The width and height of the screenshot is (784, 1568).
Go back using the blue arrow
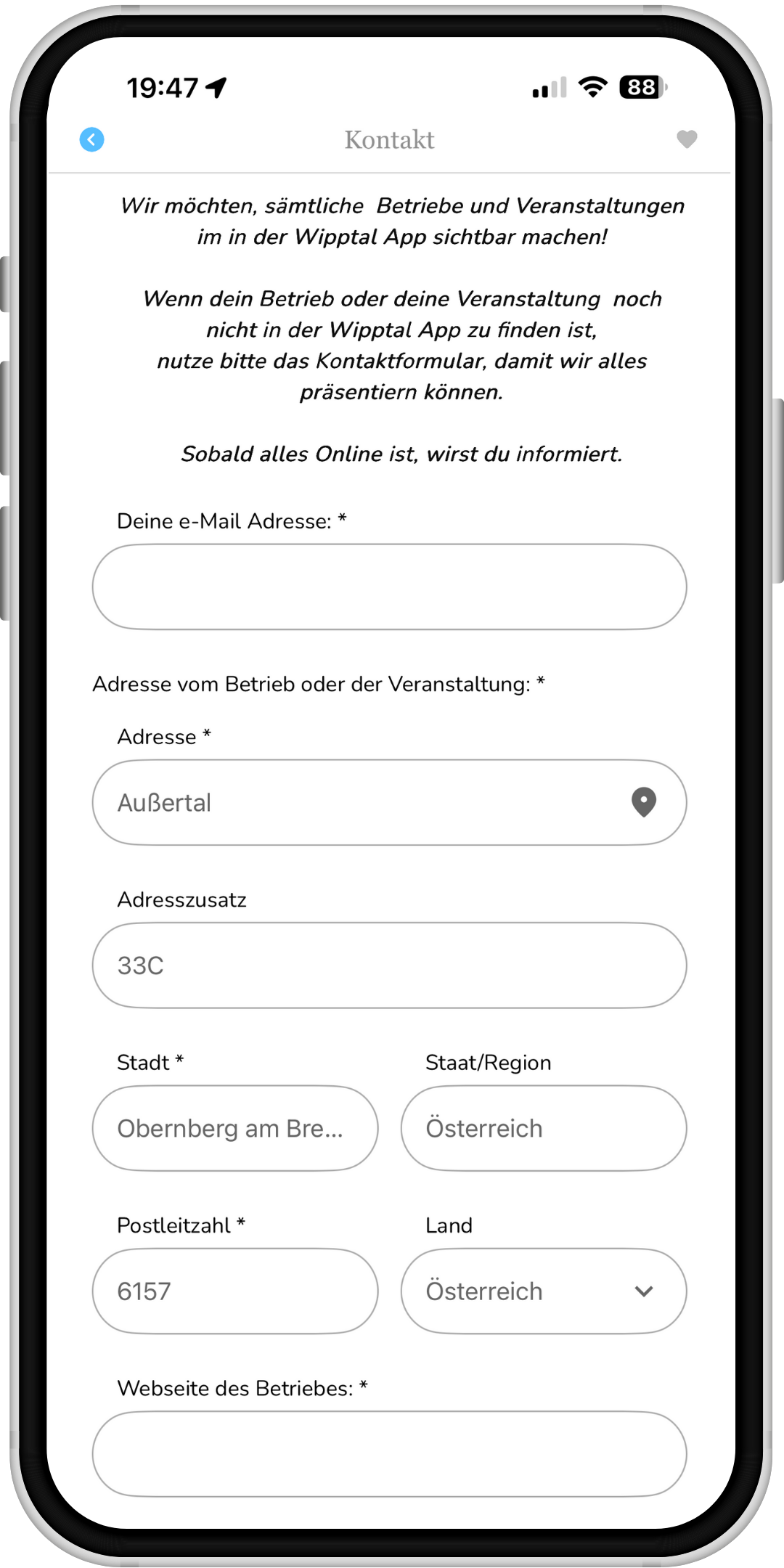(x=91, y=139)
